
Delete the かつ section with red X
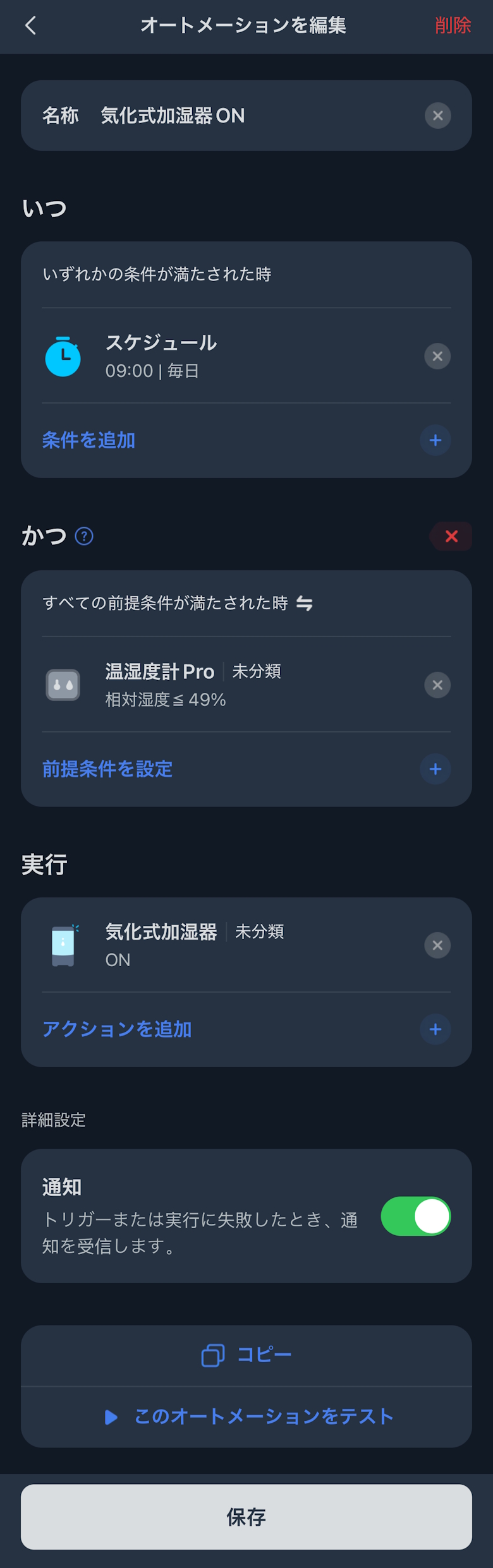coord(451,536)
